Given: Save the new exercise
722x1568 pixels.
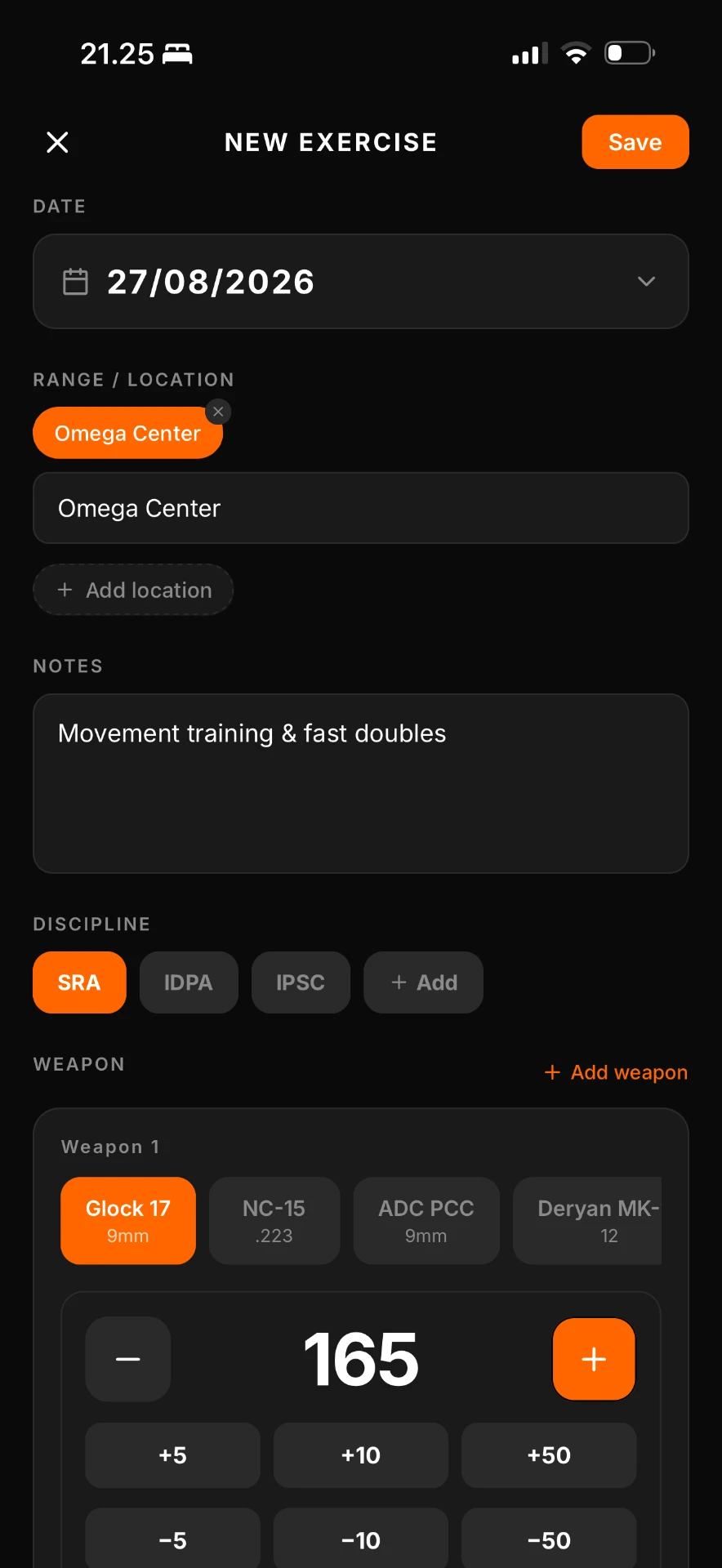Looking at the screenshot, I should pos(635,142).
